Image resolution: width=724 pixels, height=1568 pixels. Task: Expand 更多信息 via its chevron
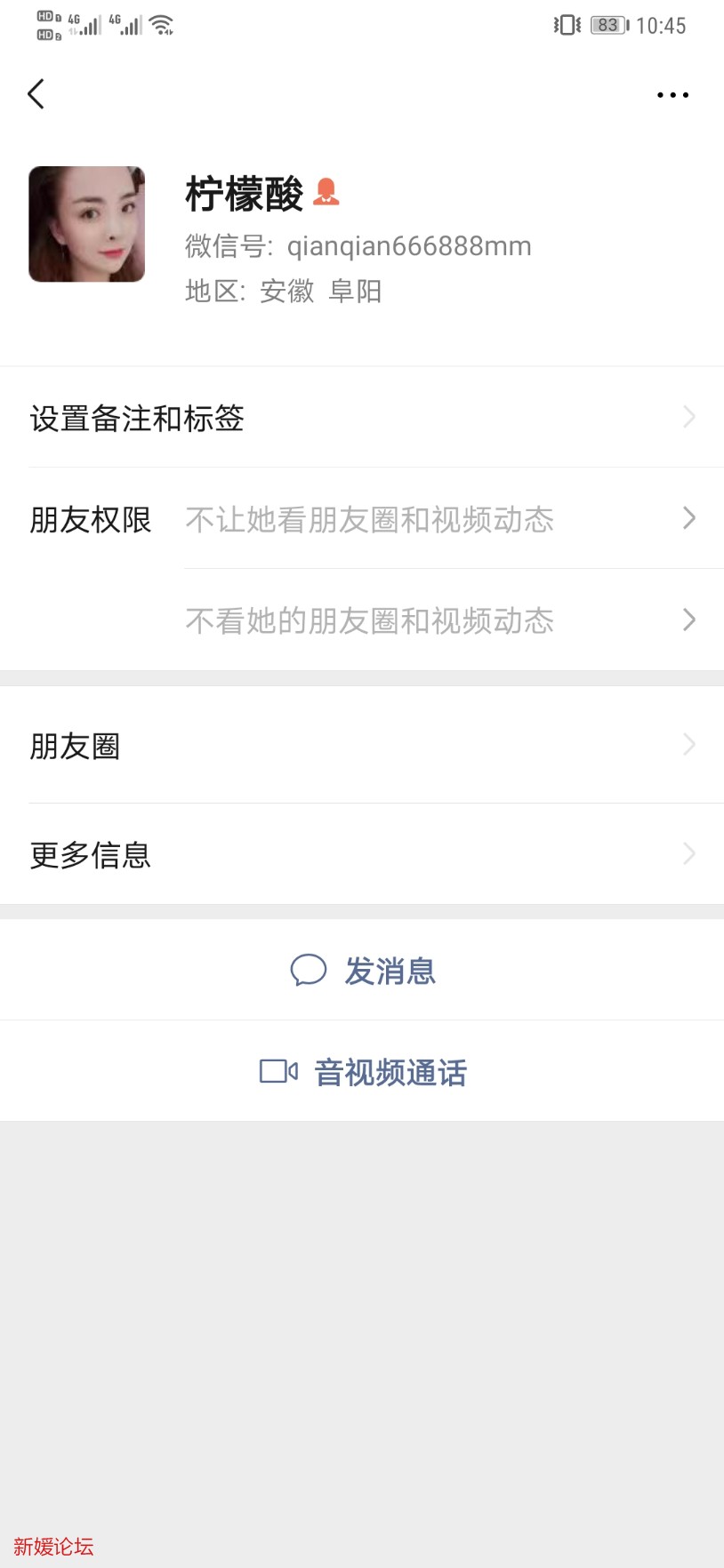coord(689,853)
